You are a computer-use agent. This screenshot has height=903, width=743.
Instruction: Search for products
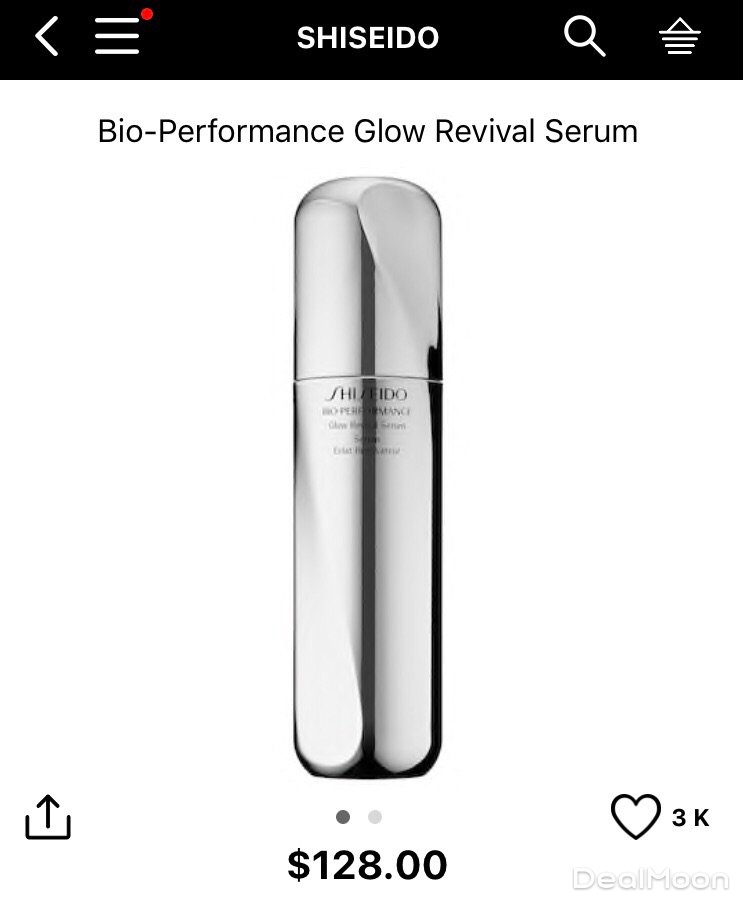(x=584, y=38)
